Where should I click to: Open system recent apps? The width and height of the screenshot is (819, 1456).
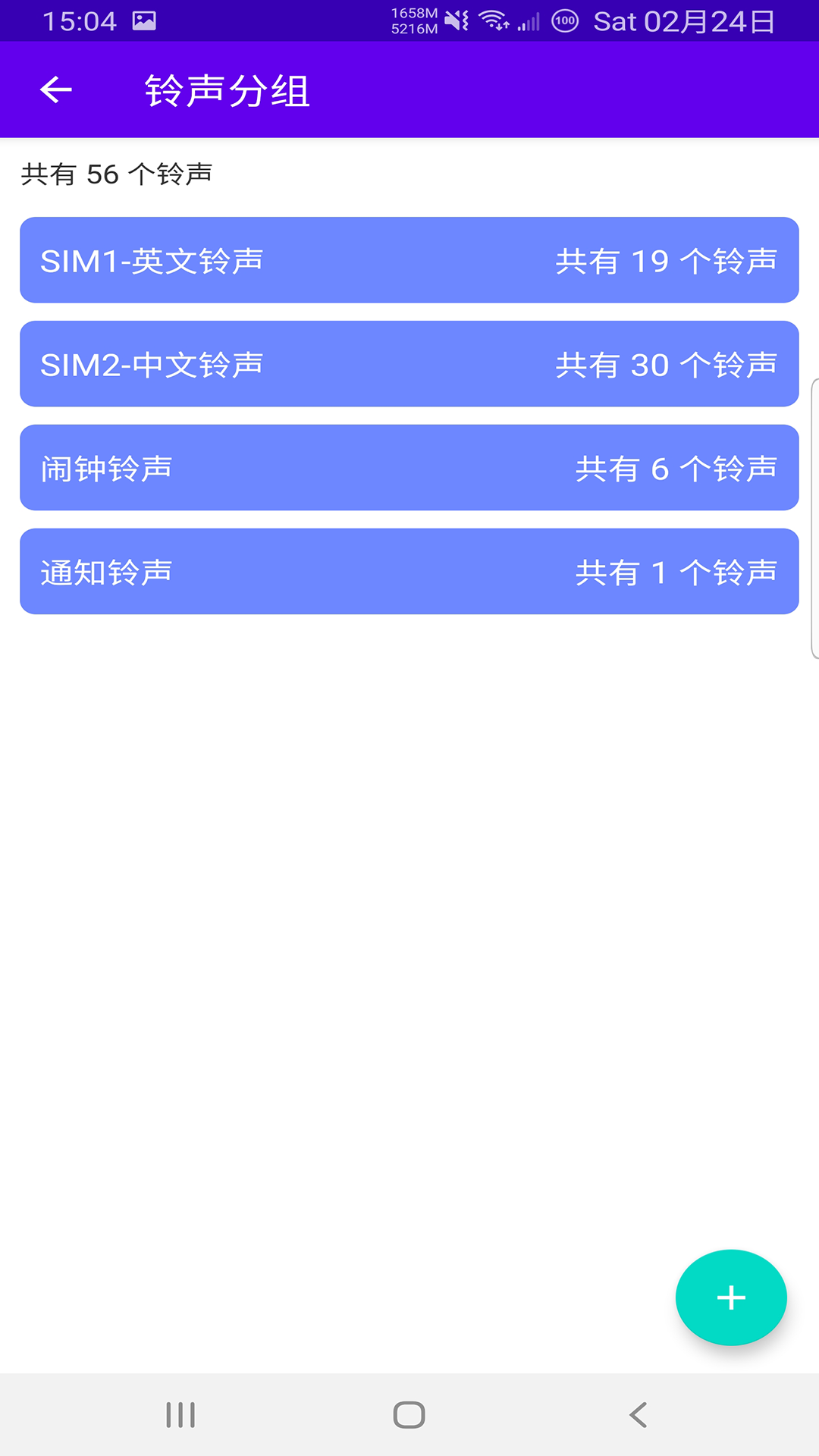click(180, 1415)
